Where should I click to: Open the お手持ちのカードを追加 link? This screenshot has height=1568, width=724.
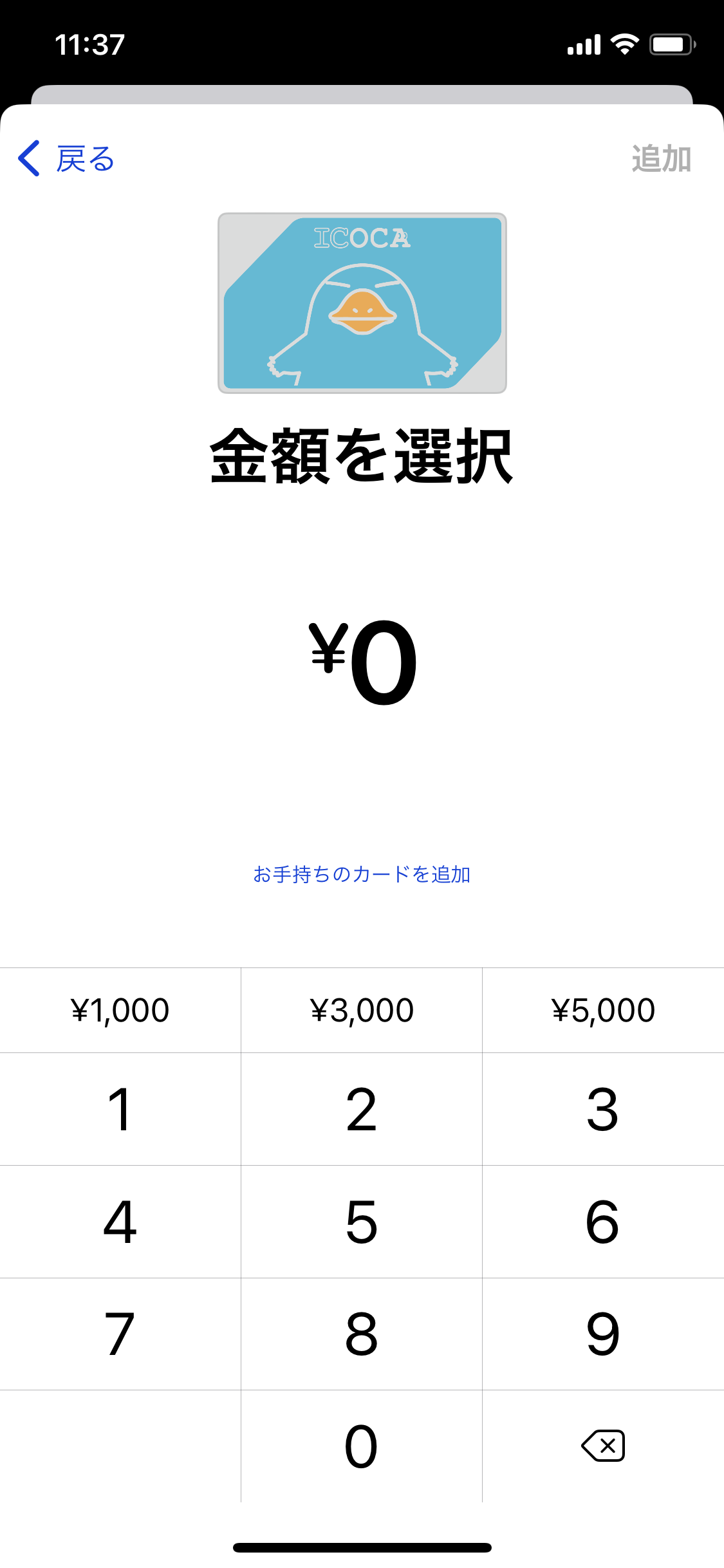[362, 874]
